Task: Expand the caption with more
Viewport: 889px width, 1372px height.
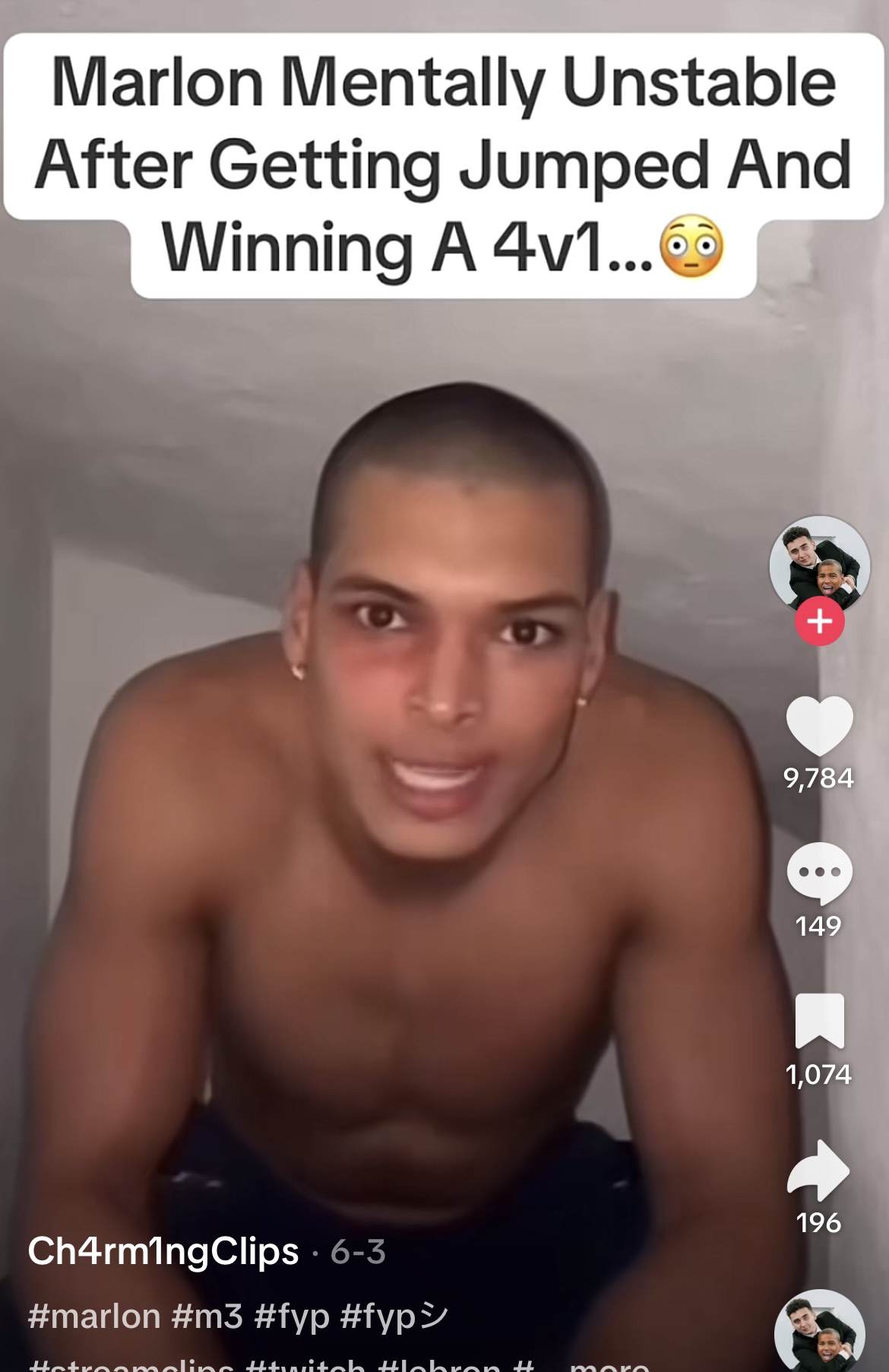Action: [609, 1364]
